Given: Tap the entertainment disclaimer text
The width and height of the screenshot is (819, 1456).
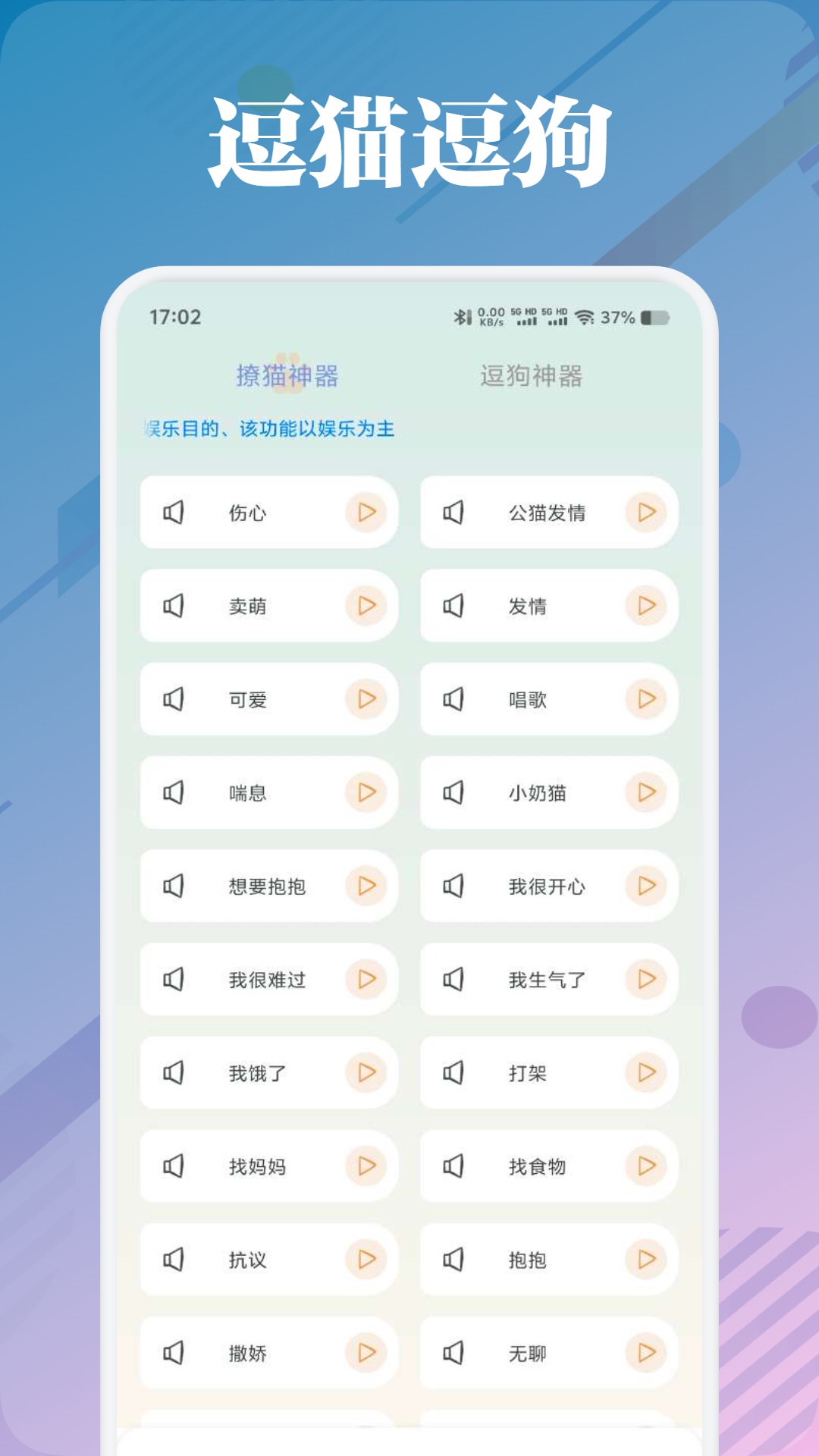Looking at the screenshot, I should (271, 427).
